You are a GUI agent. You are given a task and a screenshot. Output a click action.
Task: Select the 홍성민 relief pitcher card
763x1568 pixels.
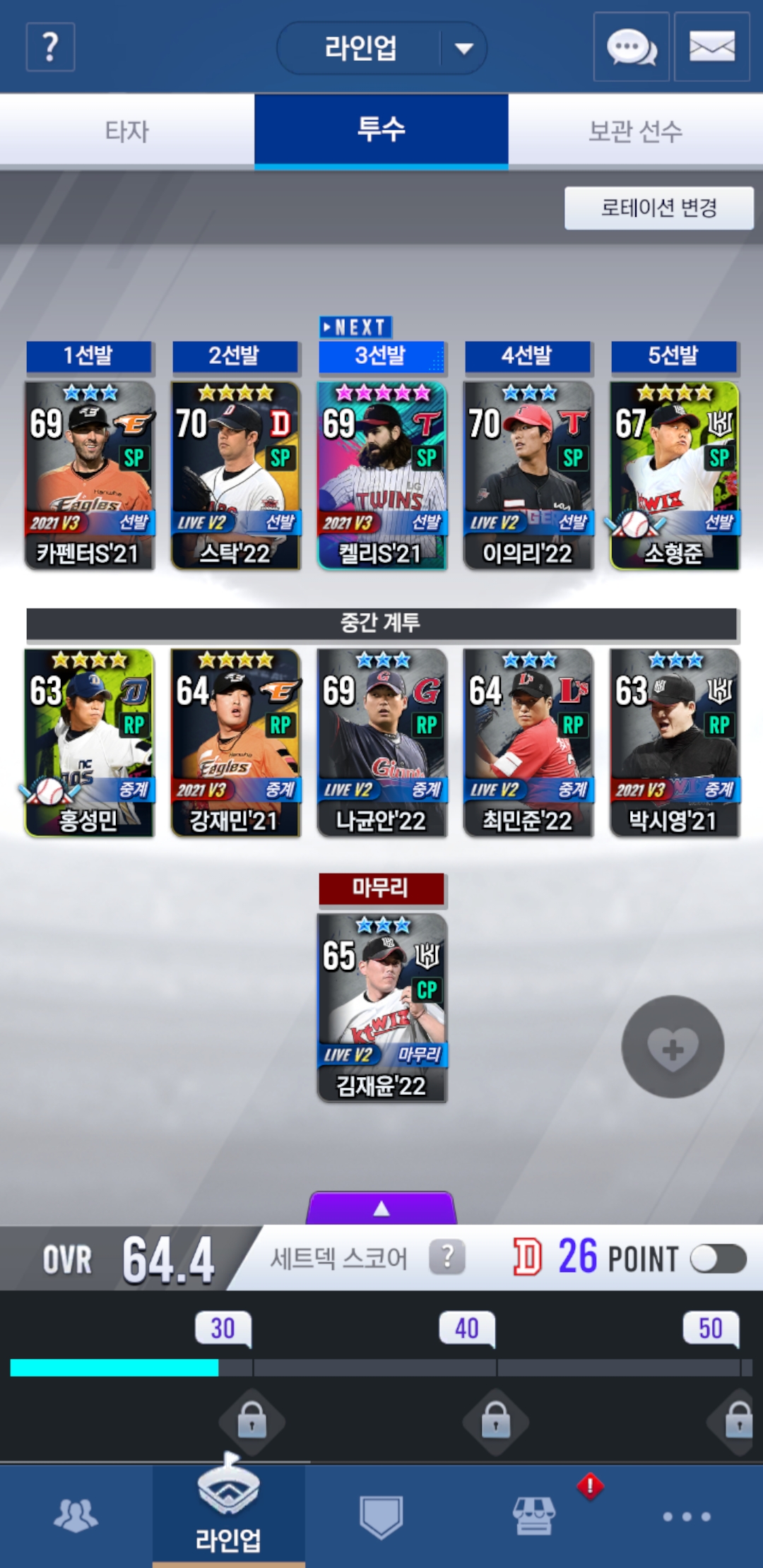pos(89,743)
